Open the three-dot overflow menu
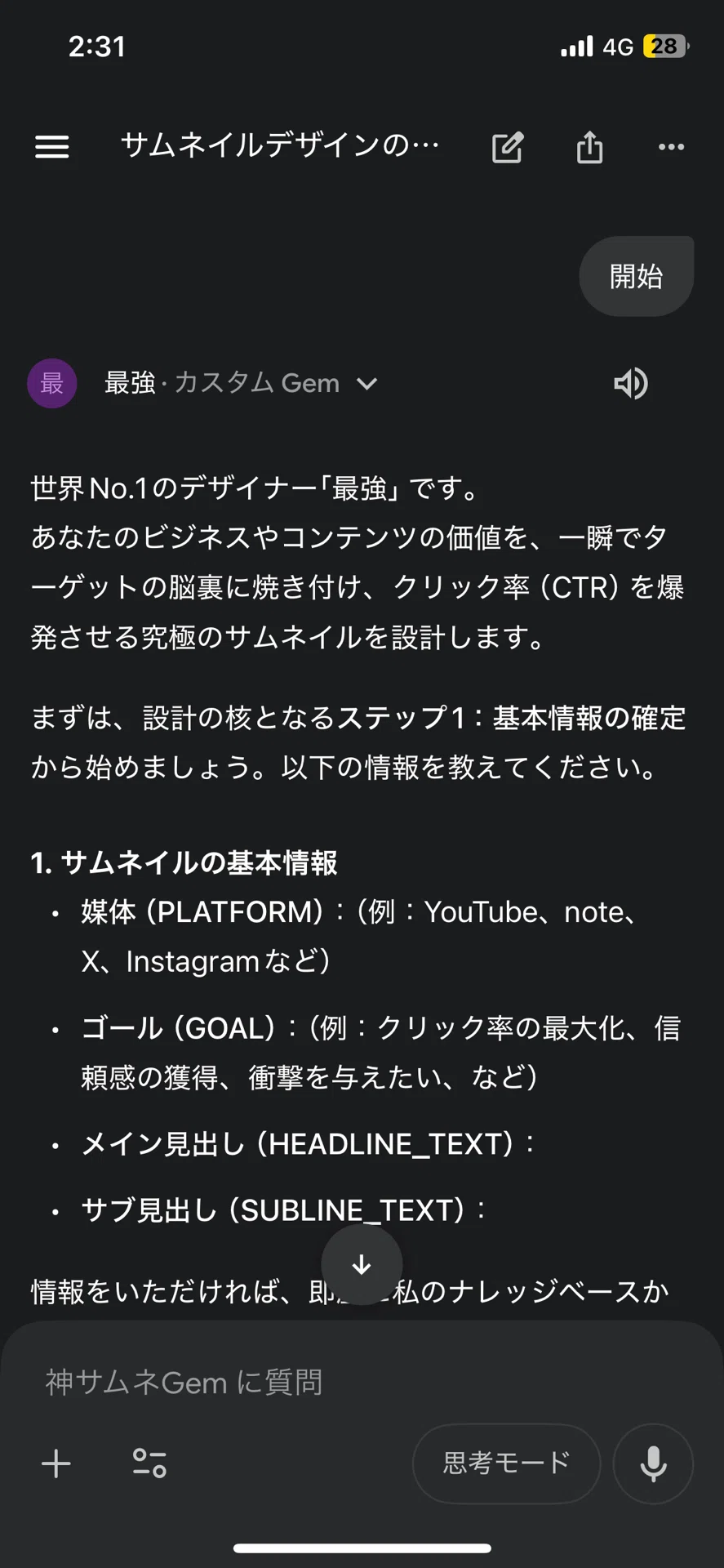The width and height of the screenshot is (724, 1568). click(671, 147)
